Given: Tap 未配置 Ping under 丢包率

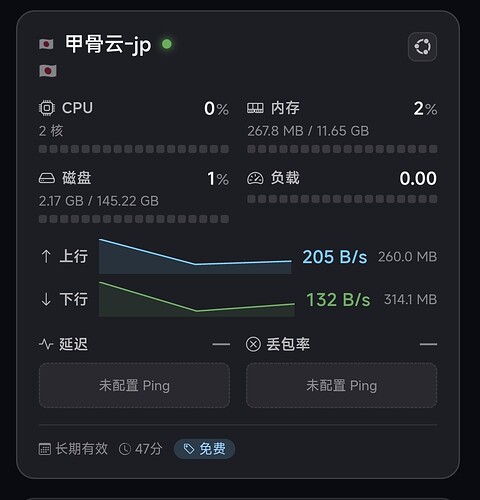Looking at the screenshot, I should click(342, 385).
